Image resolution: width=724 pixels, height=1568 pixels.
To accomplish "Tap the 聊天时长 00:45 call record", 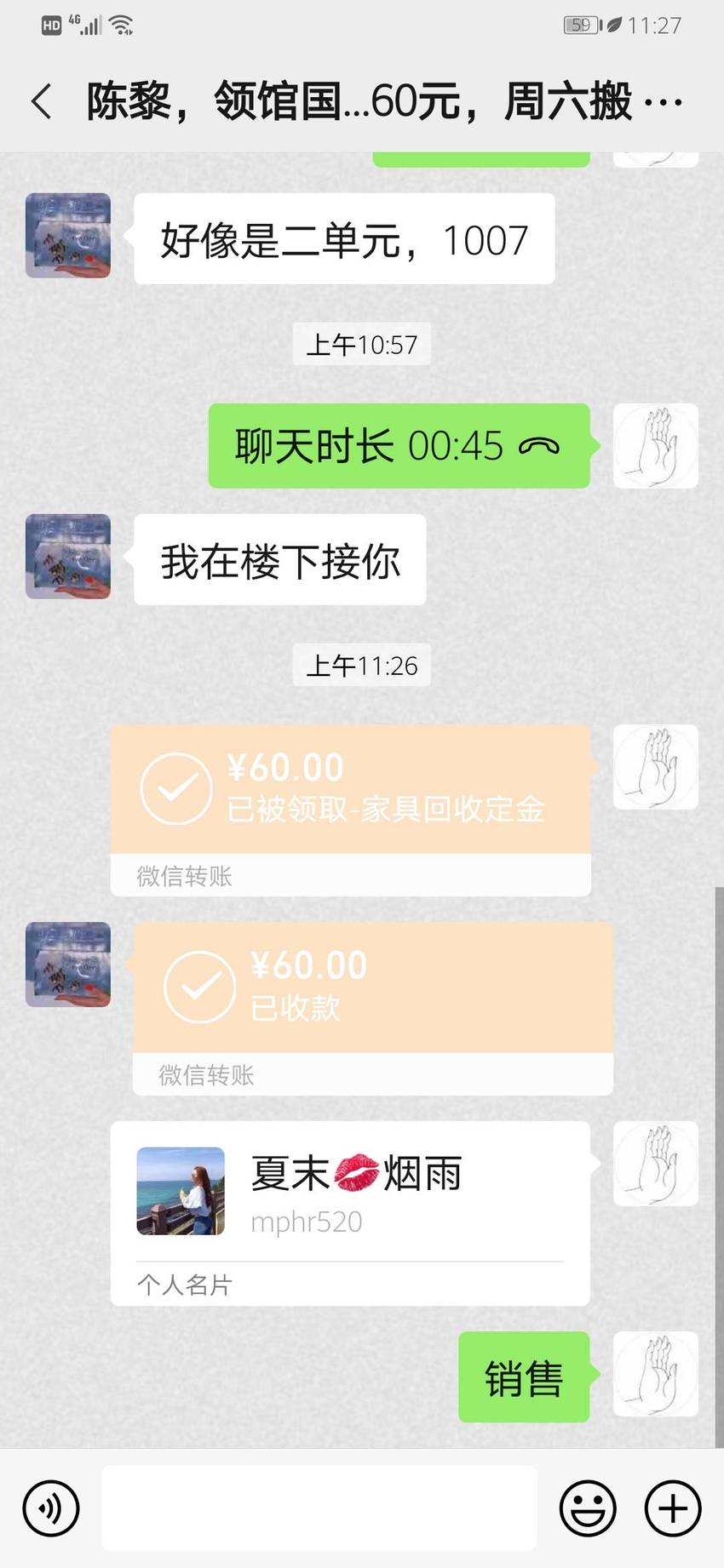I will [399, 446].
